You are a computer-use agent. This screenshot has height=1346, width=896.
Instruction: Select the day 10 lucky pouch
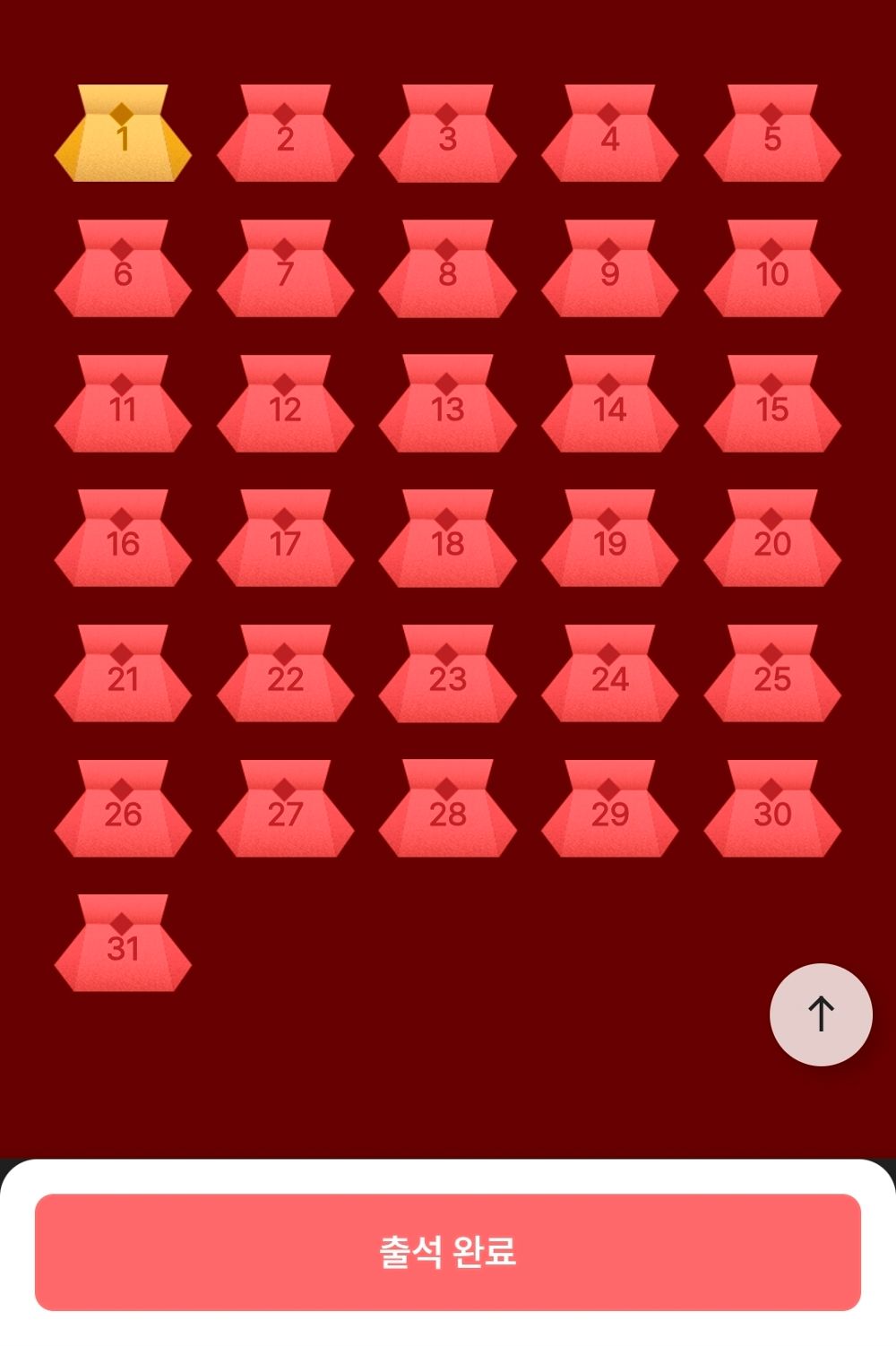point(772,271)
